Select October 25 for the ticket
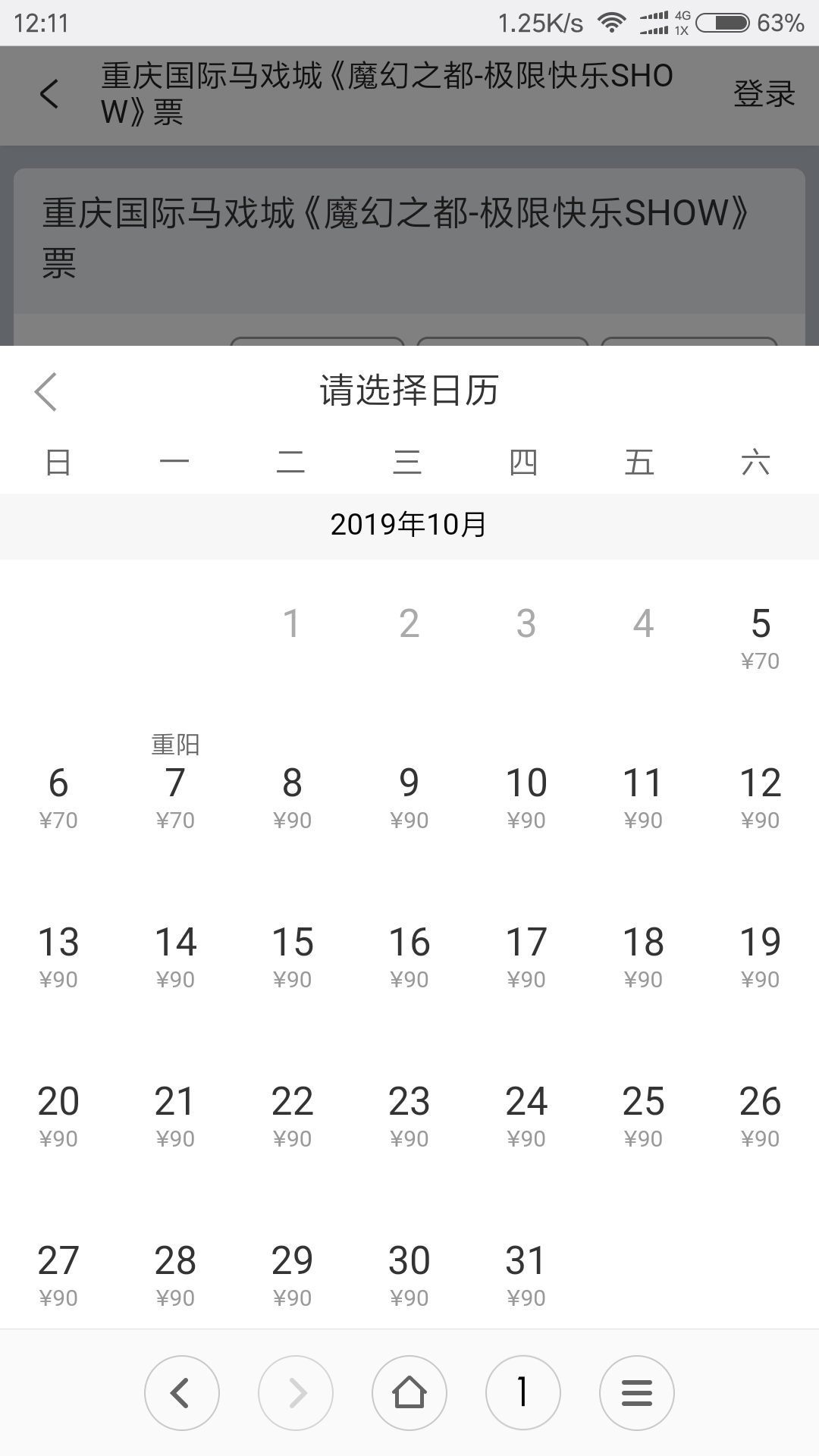819x1456 pixels. tap(643, 1117)
